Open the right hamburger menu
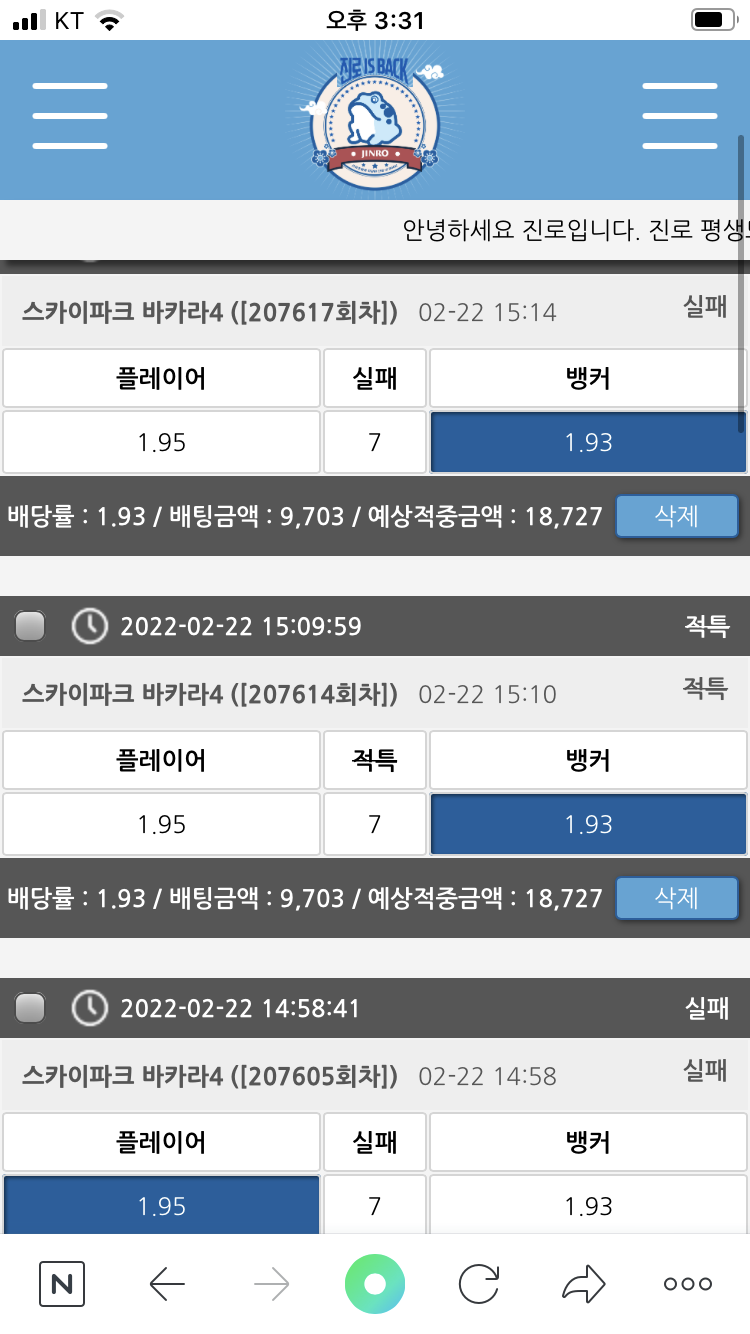This screenshot has width=750, height=1334. pos(680,116)
